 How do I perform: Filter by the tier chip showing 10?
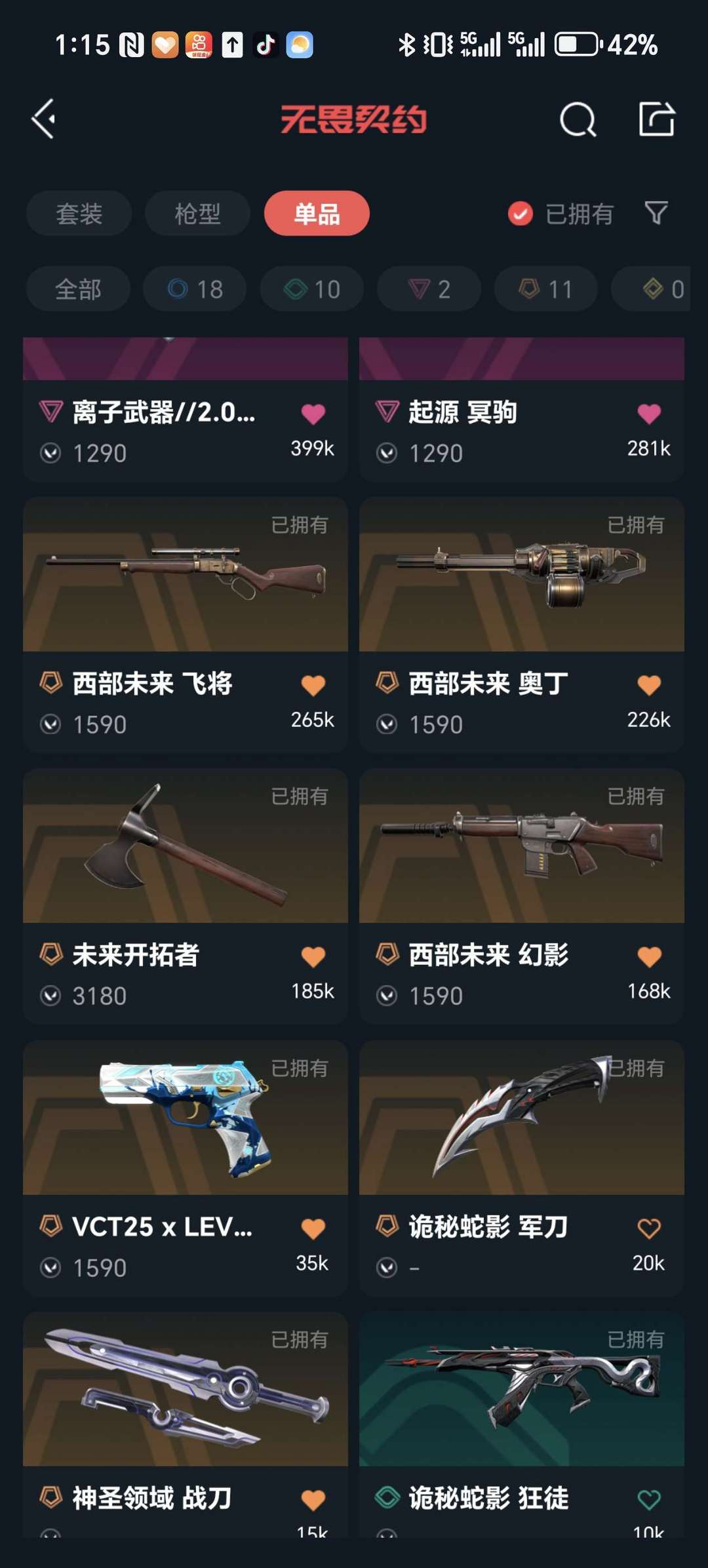(x=312, y=288)
